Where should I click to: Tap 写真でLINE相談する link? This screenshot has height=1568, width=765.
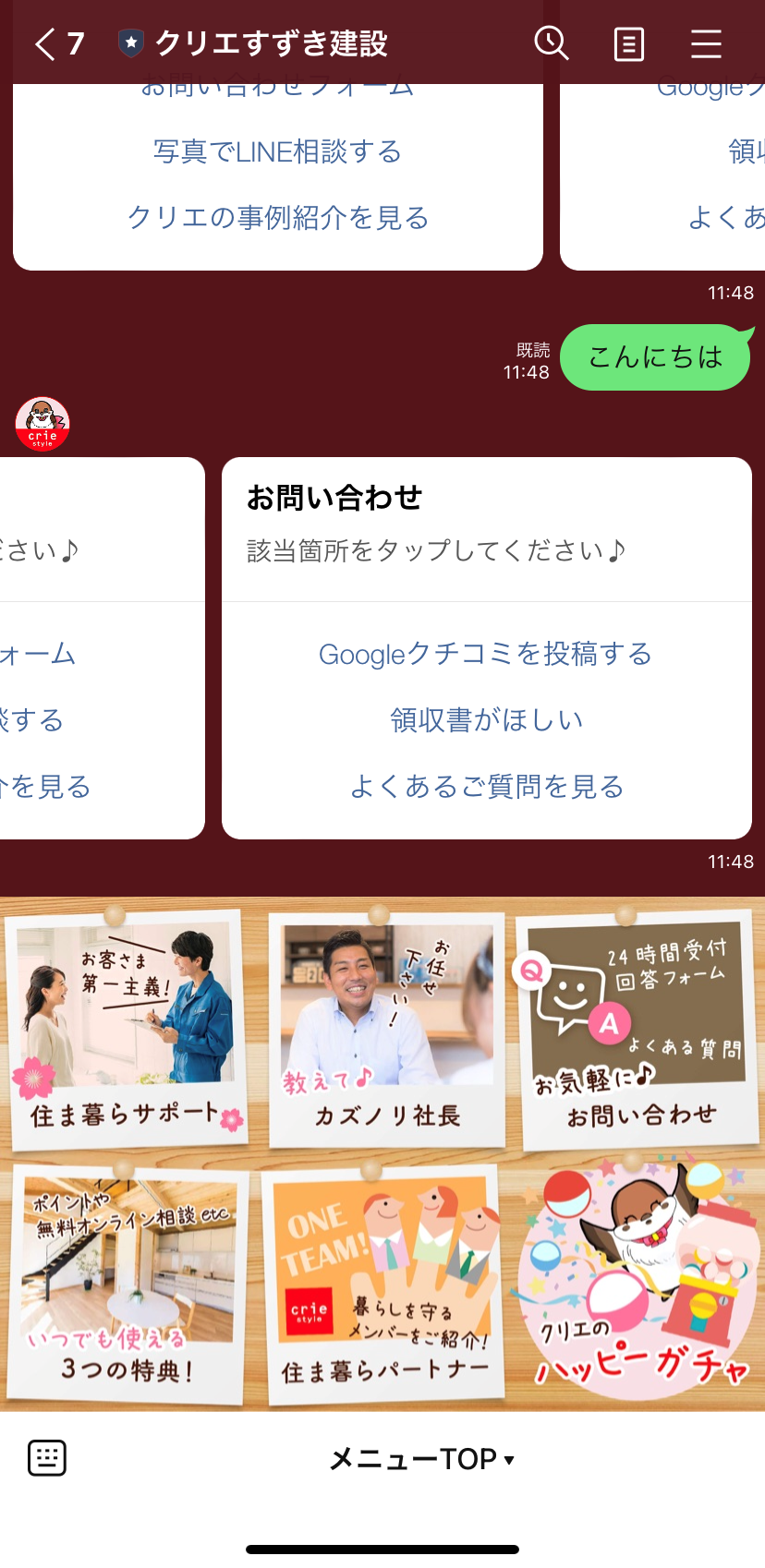tap(278, 151)
